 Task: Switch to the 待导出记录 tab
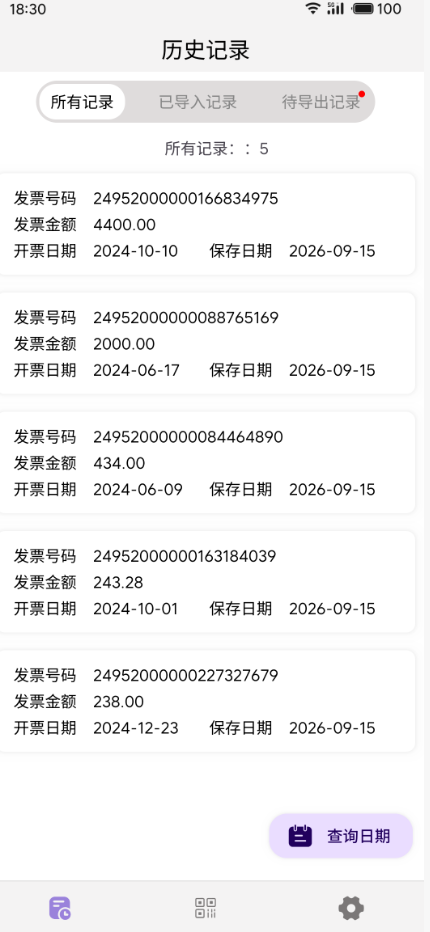tap(321, 102)
